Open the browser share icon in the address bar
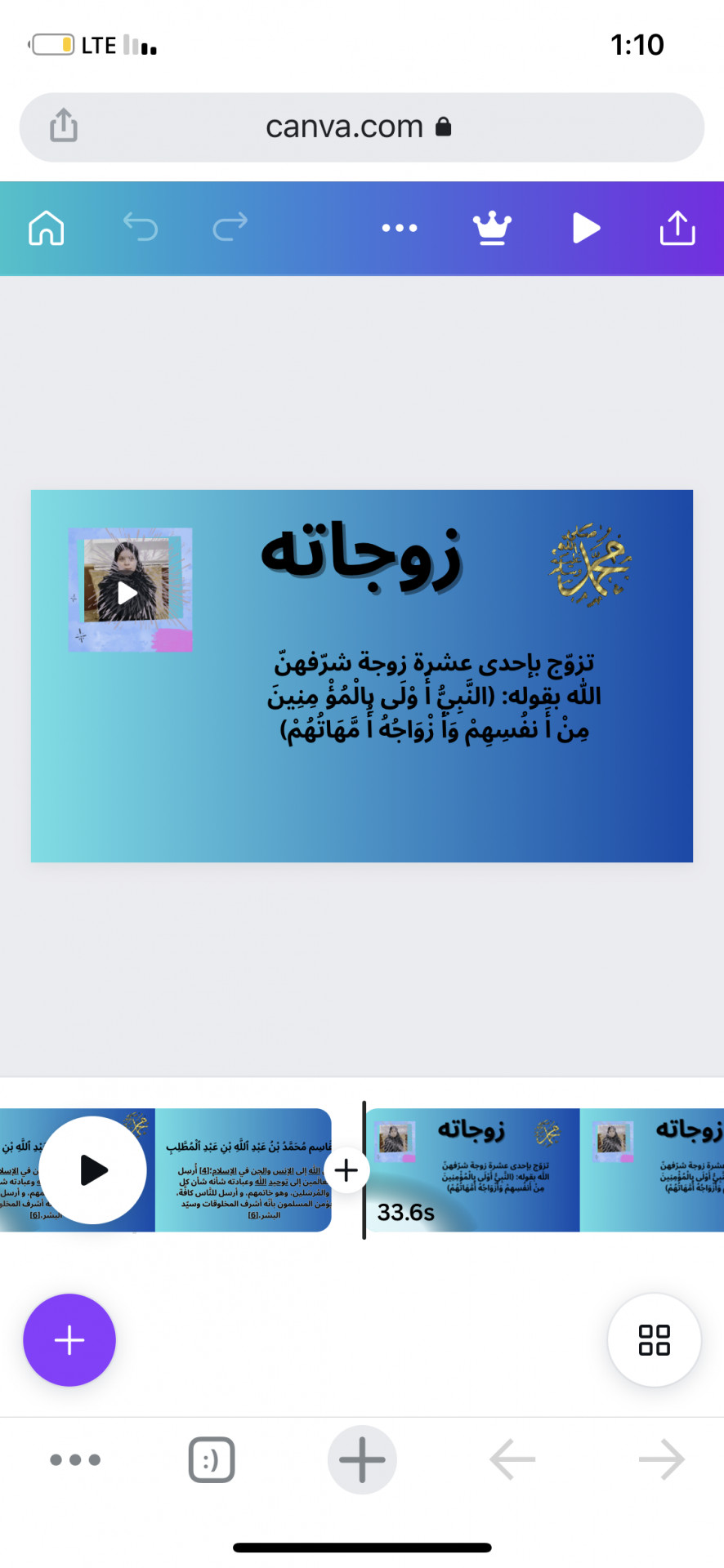Screen dimensions: 724x1568 pyautogui.click(x=64, y=127)
